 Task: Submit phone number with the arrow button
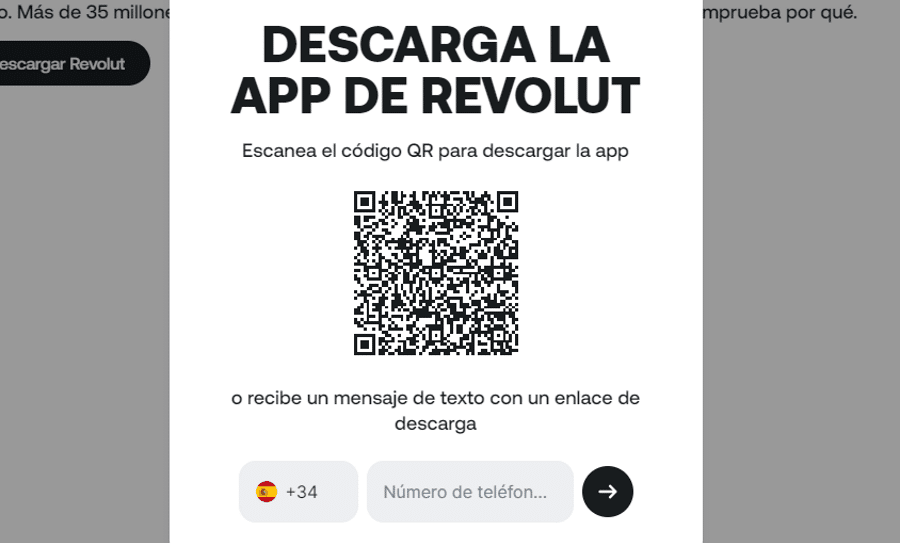pos(608,492)
